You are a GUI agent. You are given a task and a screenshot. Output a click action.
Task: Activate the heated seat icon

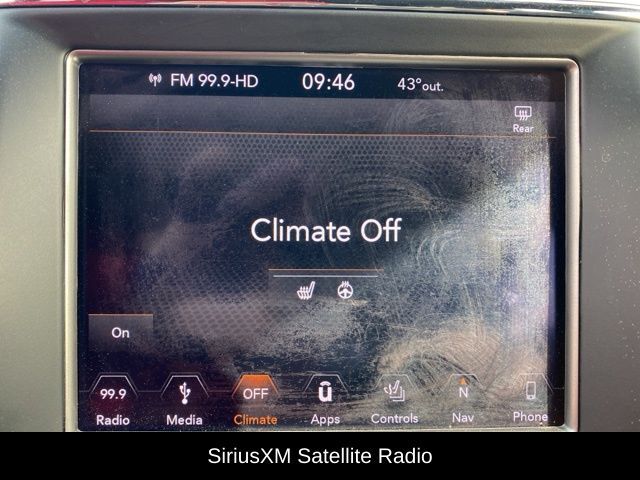306,291
